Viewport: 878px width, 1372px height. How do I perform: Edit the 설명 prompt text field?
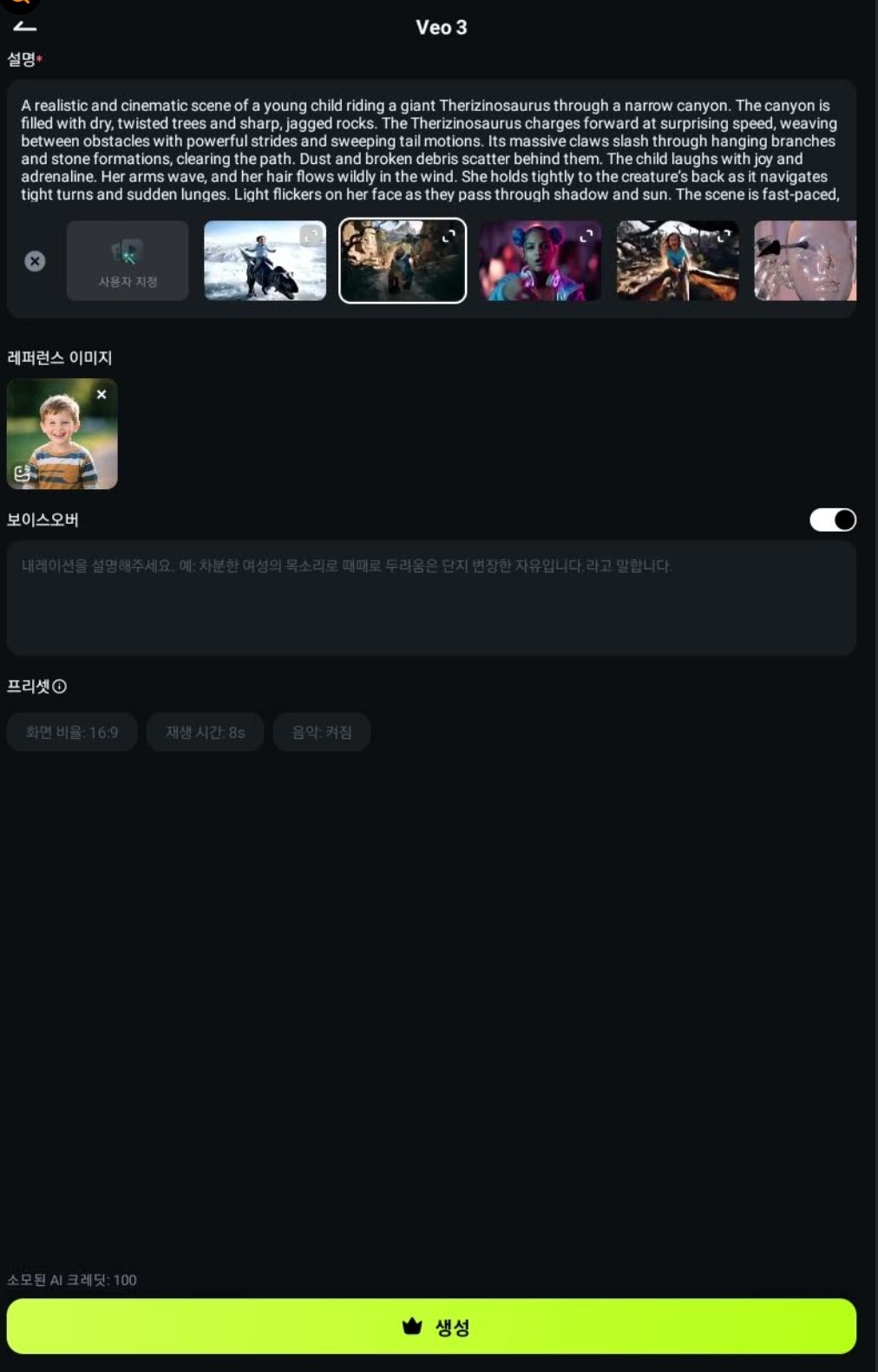point(430,149)
